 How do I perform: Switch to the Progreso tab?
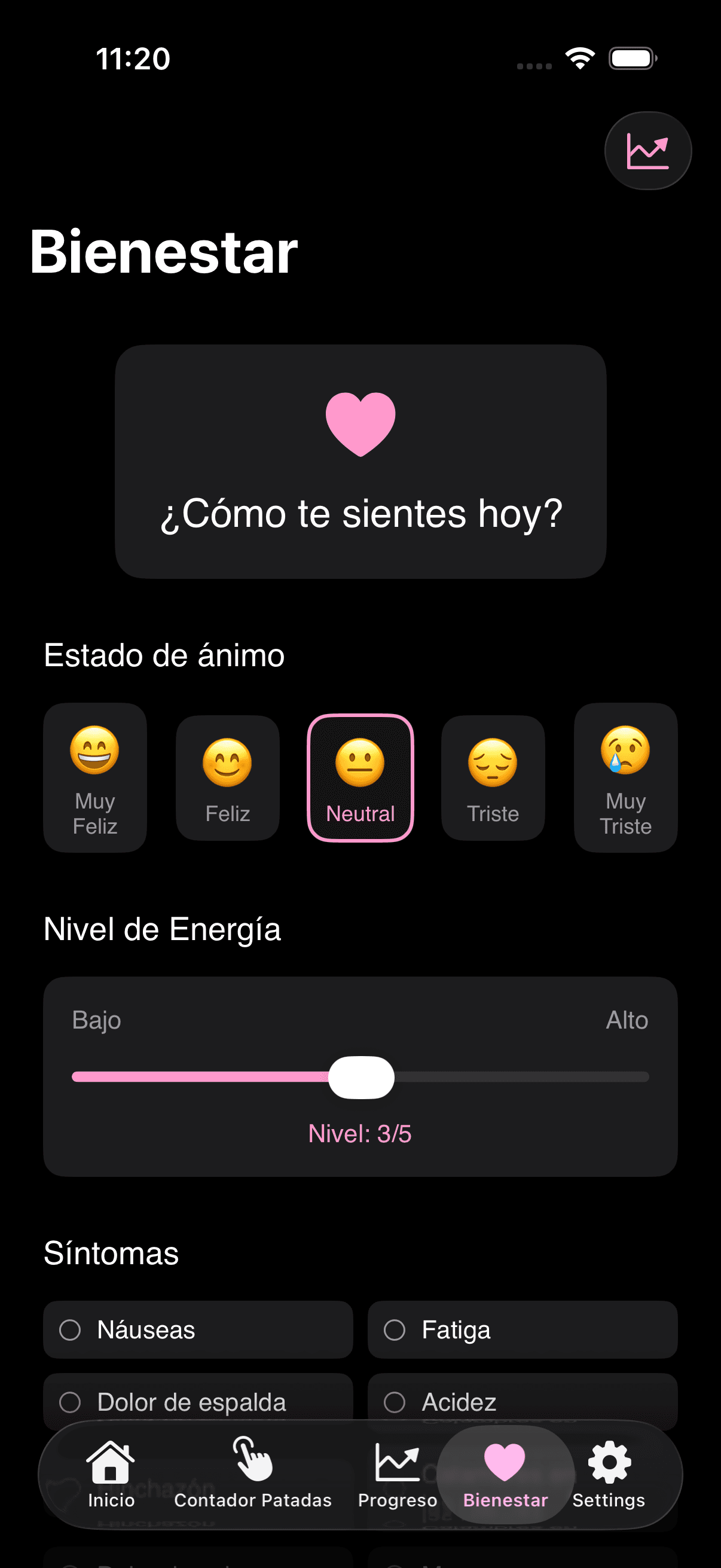[398, 1474]
